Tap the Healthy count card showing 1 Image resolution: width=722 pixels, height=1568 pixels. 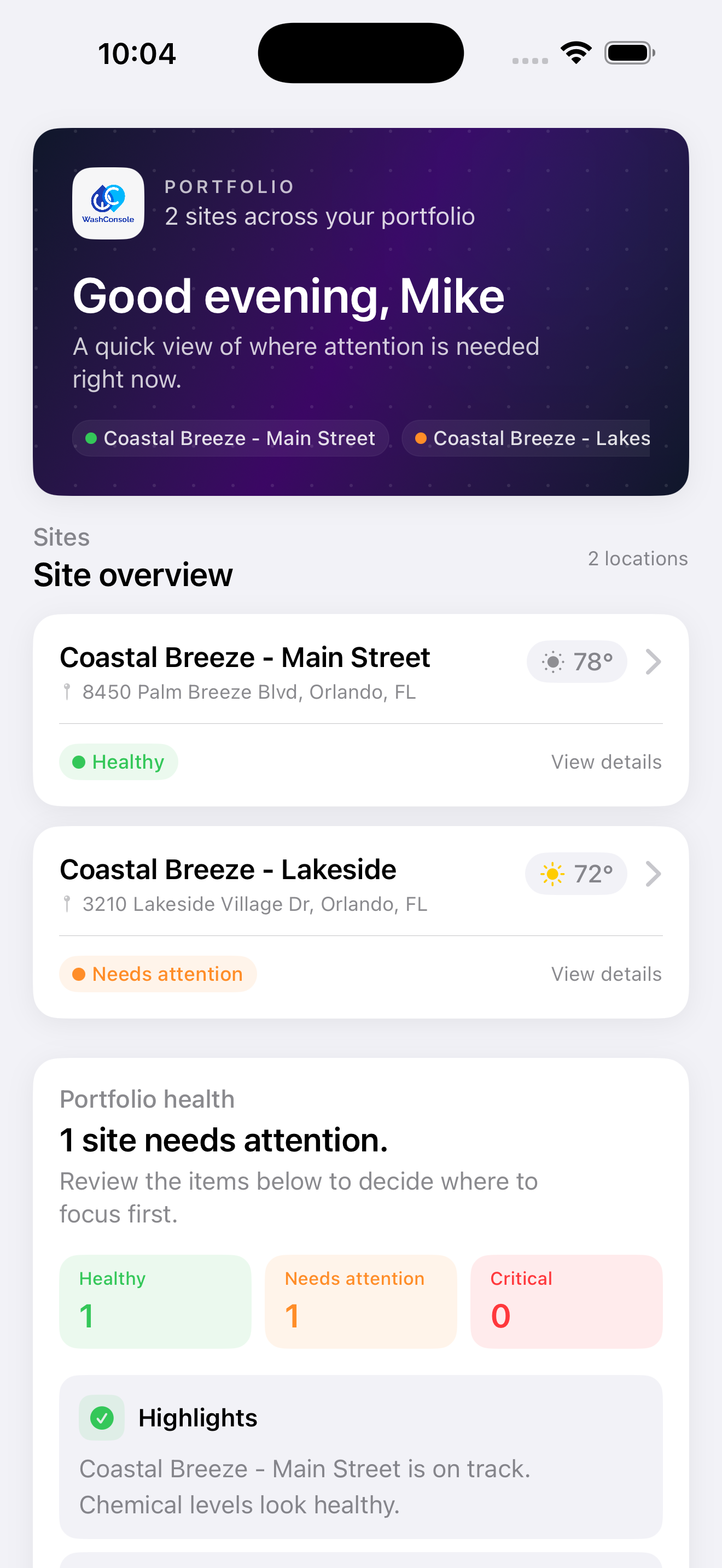click(155, 1301)
